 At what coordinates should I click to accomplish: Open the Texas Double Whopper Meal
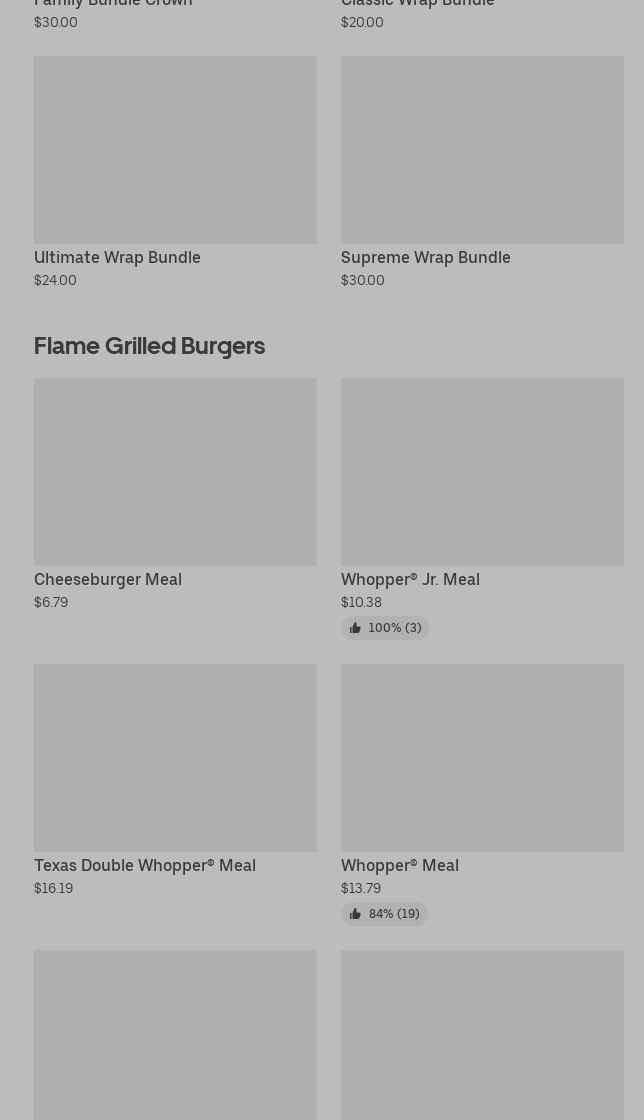(x=175, y=758)
